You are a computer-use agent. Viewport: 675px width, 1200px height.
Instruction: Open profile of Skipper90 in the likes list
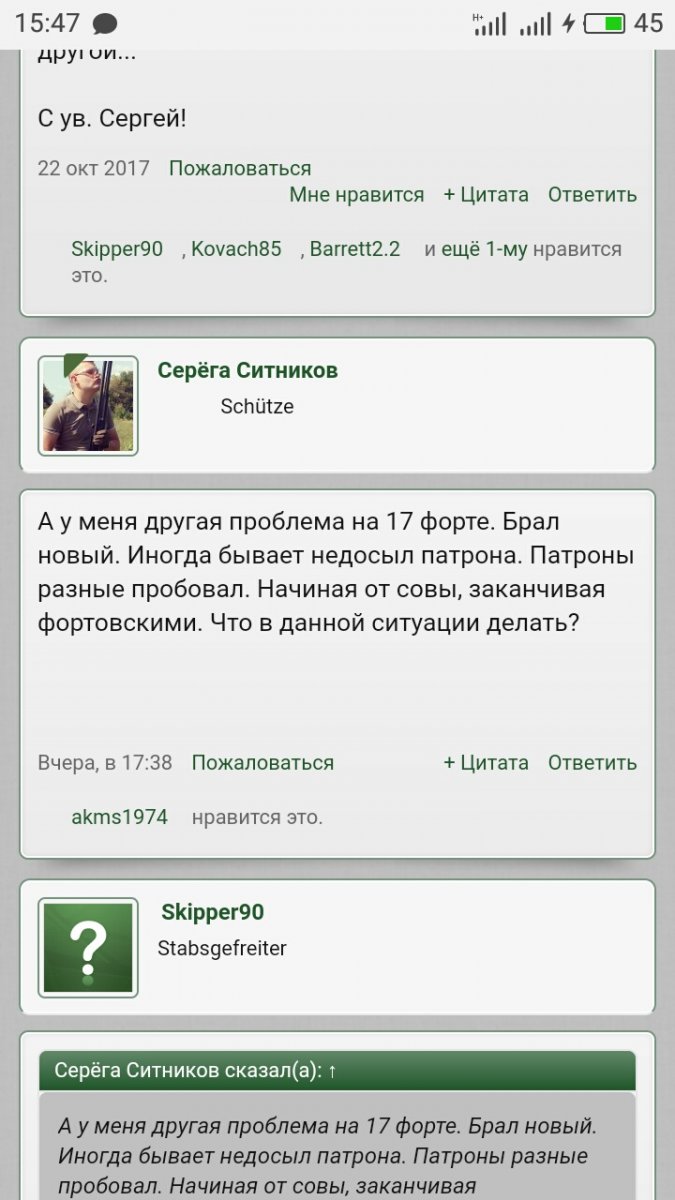(x=117, y=249)
